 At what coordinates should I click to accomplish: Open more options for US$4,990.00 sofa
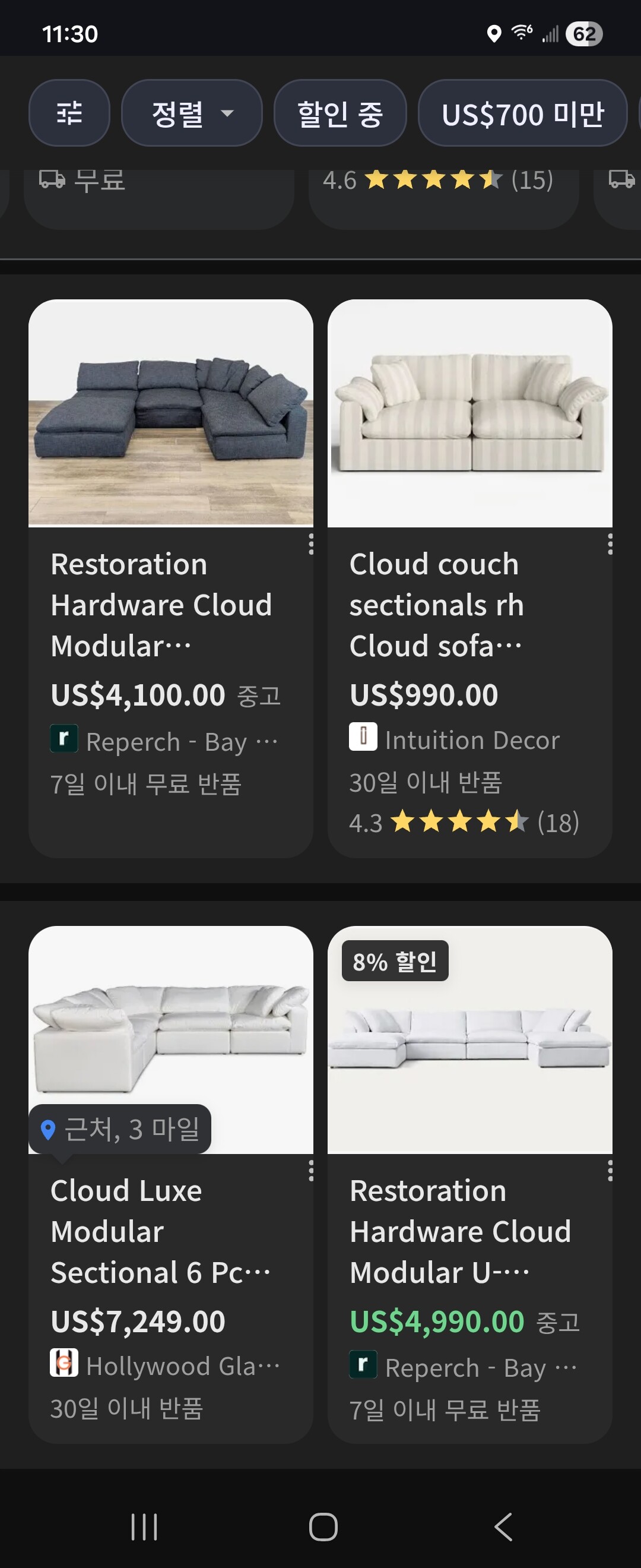(610, 1171)
